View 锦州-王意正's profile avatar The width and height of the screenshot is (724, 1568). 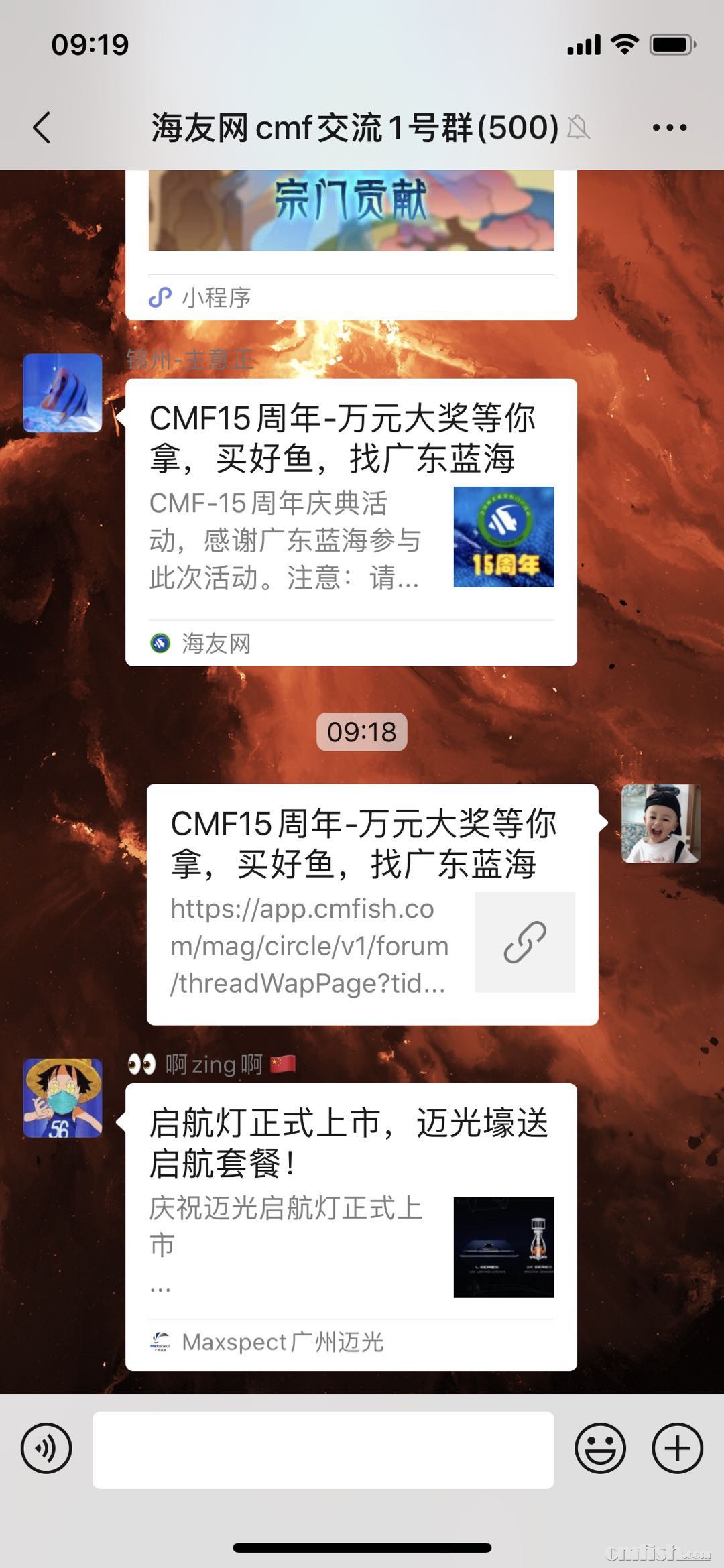pyautogui.click(x=62, y=393)
